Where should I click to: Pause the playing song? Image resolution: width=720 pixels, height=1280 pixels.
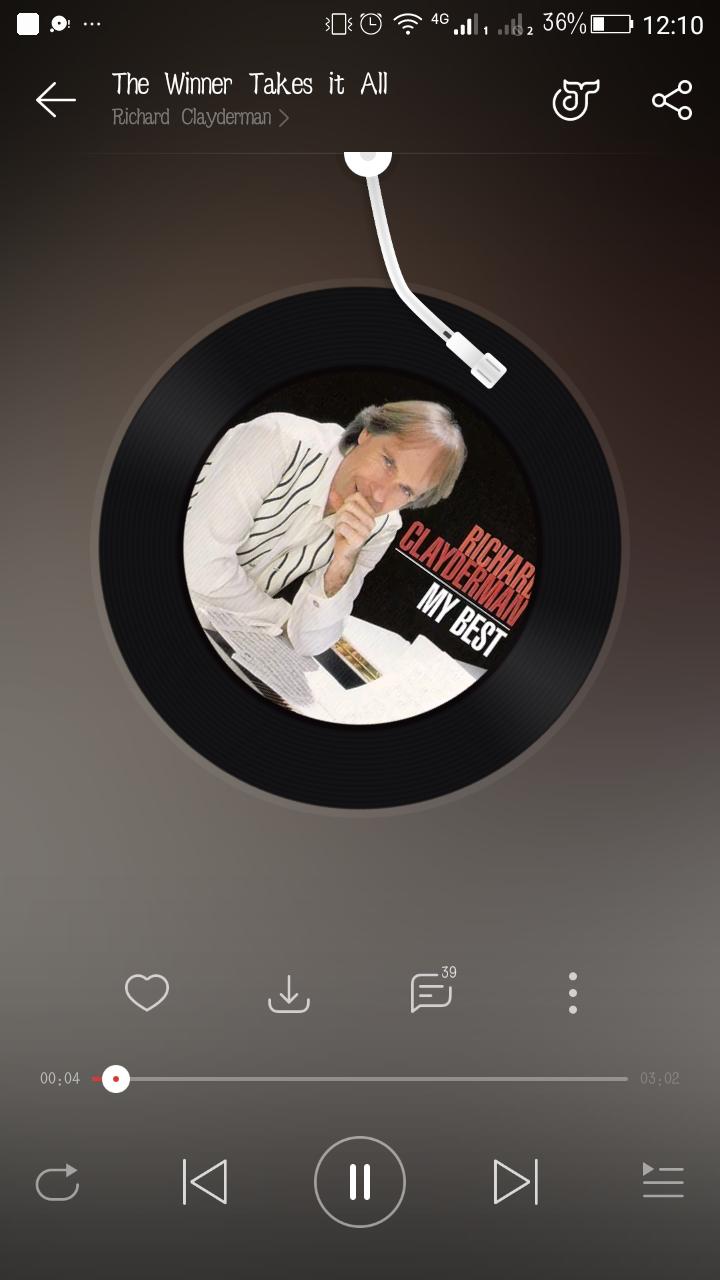coord(360,1182)
